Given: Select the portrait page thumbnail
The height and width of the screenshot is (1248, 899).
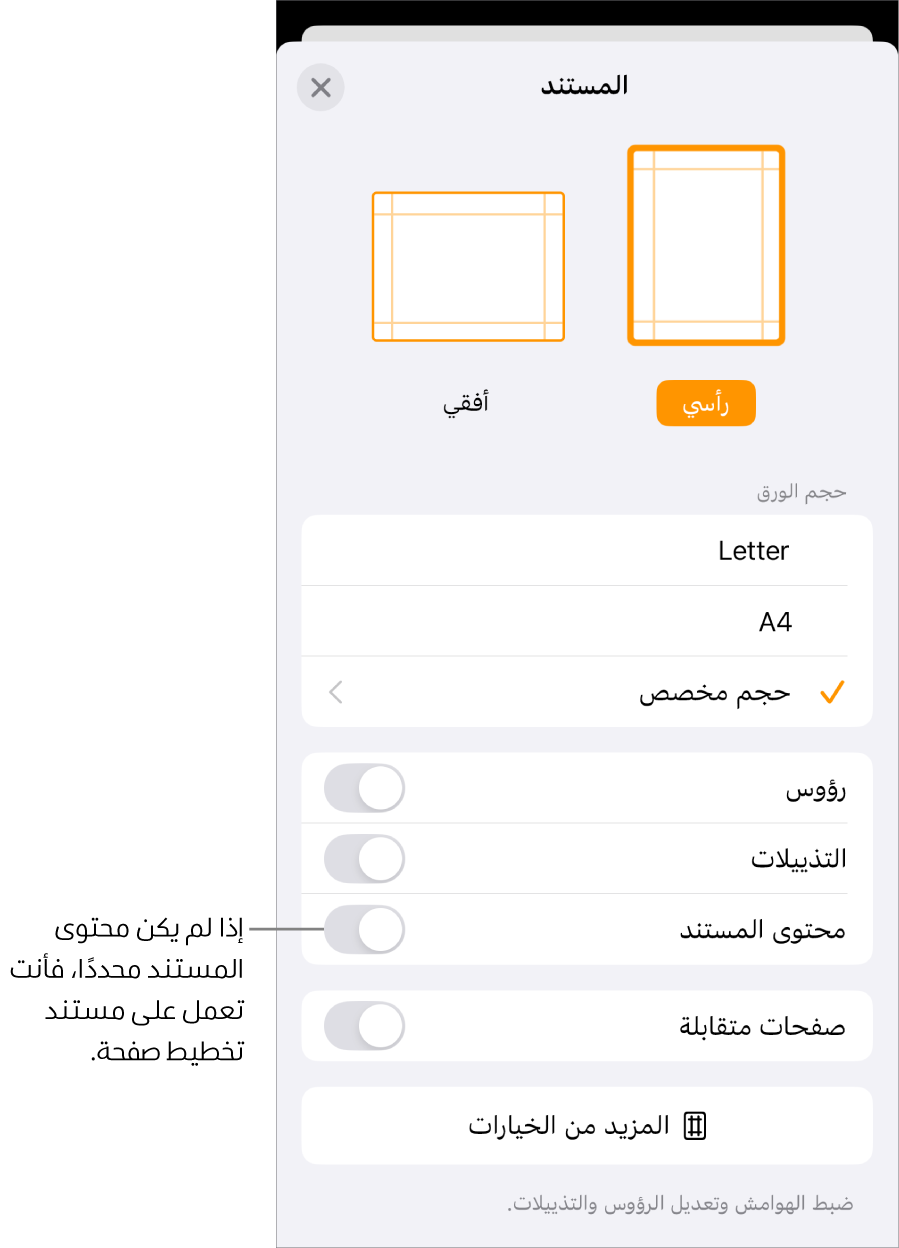Looking at the screenshot, I should pyautogui.click(x=706, y=246).
